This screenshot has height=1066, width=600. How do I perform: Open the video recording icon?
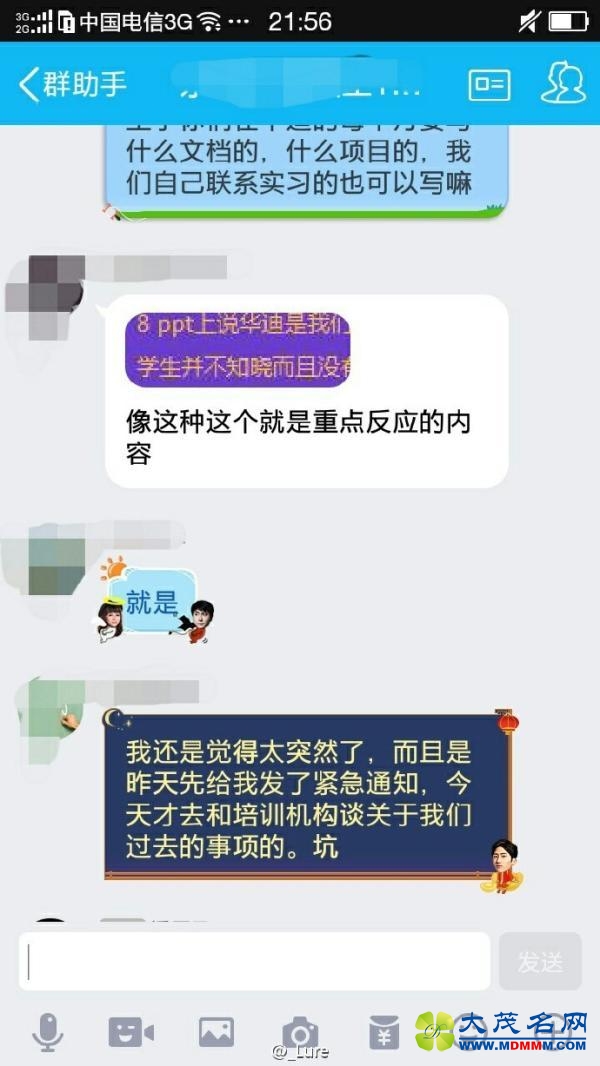pyautogui.click(x=131, y=1031)
